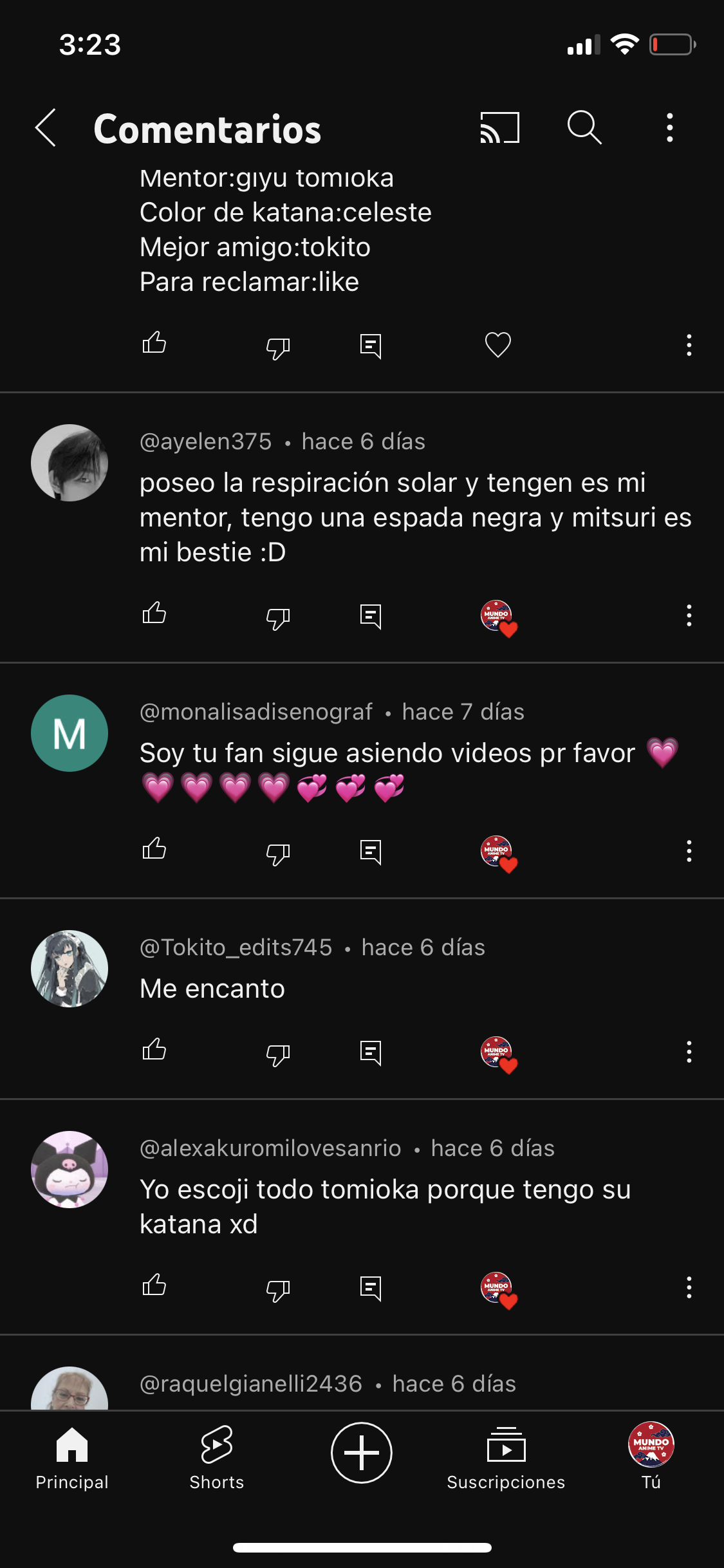Dislike the comment by @ayelen375
This screenshot has height=1568, width=724.
click(278, 618)
